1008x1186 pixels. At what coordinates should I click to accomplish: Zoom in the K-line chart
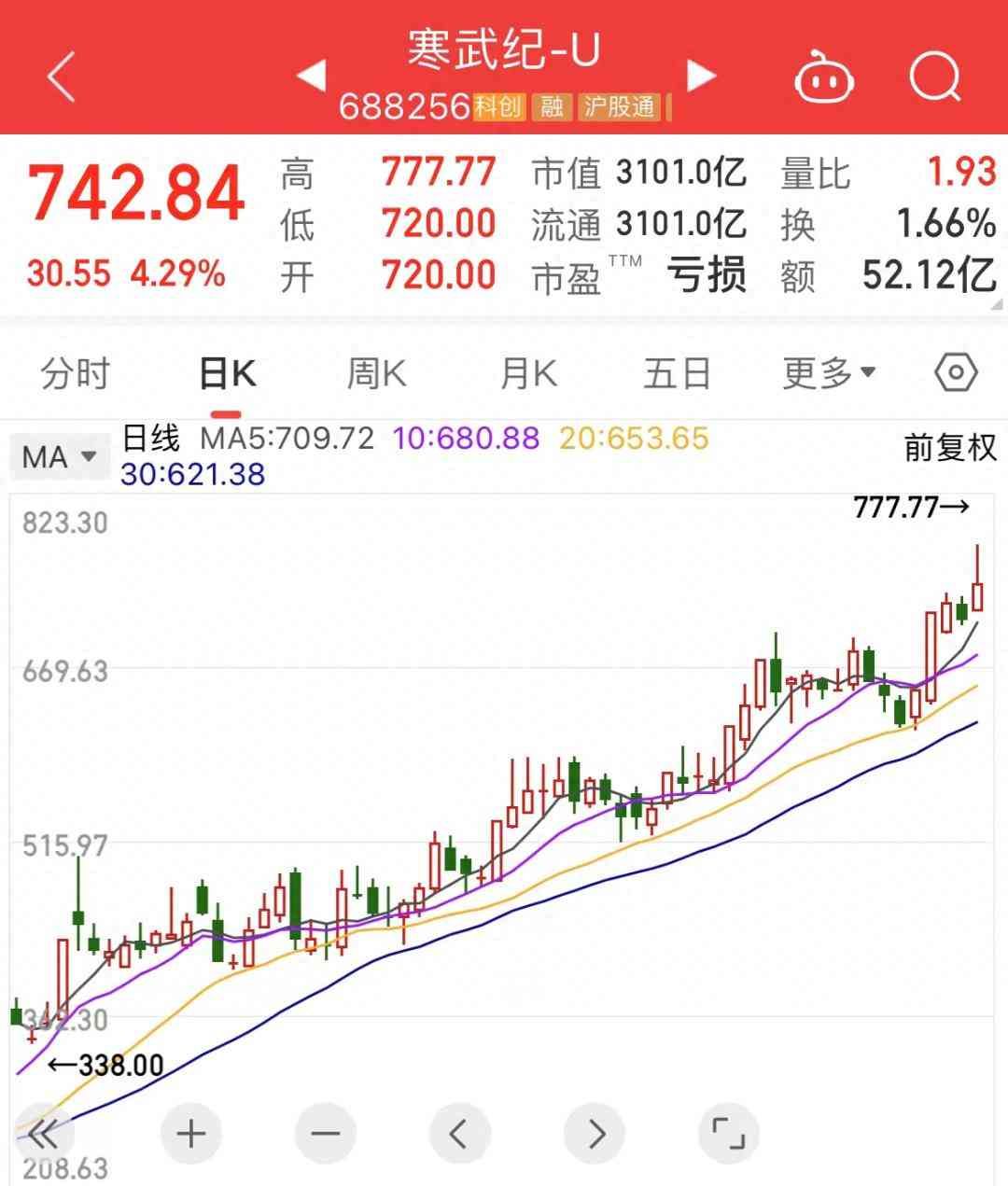pos(190,1135)
